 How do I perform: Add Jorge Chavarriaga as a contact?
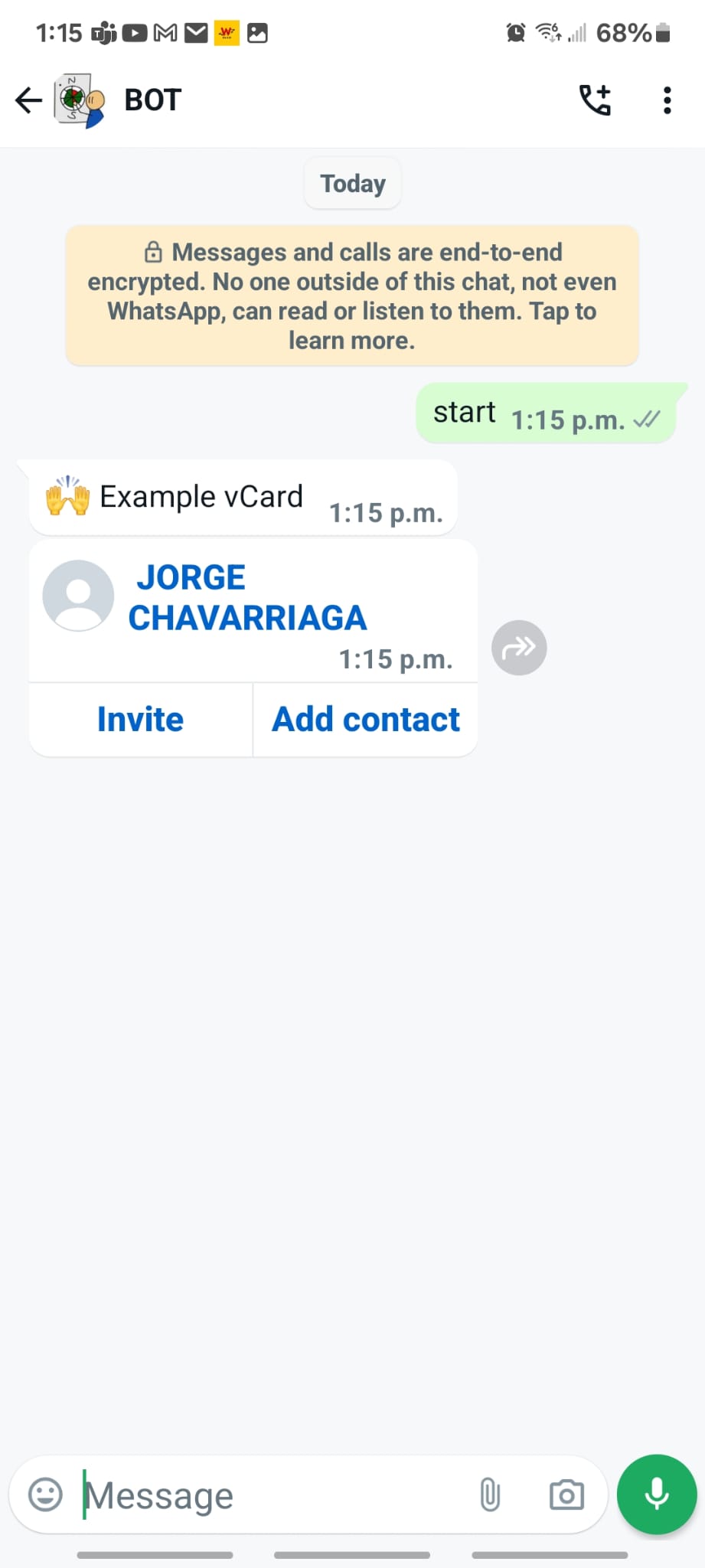[x=366, y=720]
